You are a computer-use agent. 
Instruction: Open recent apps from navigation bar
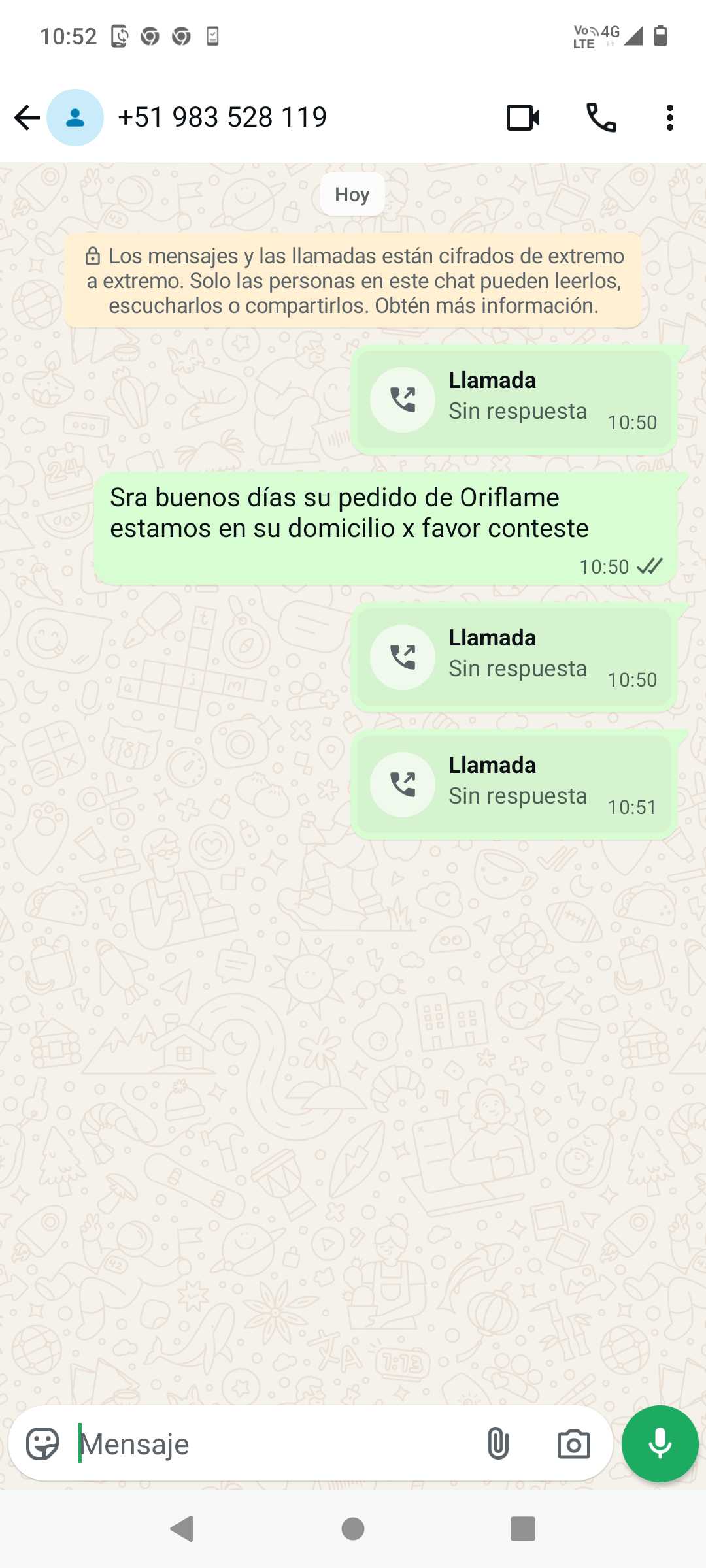522,1529
